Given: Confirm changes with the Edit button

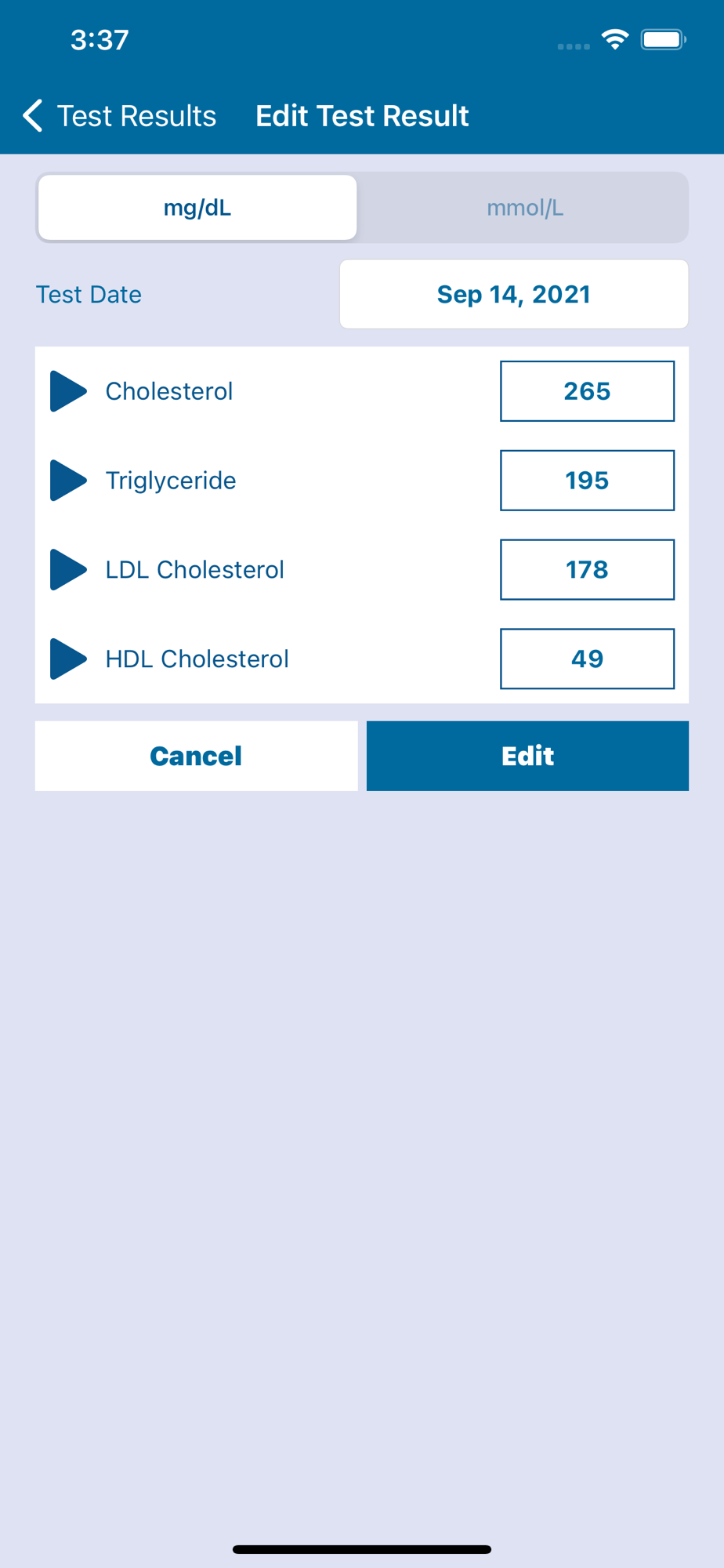Looking at the screenshot, I should (x=527, y=756).
